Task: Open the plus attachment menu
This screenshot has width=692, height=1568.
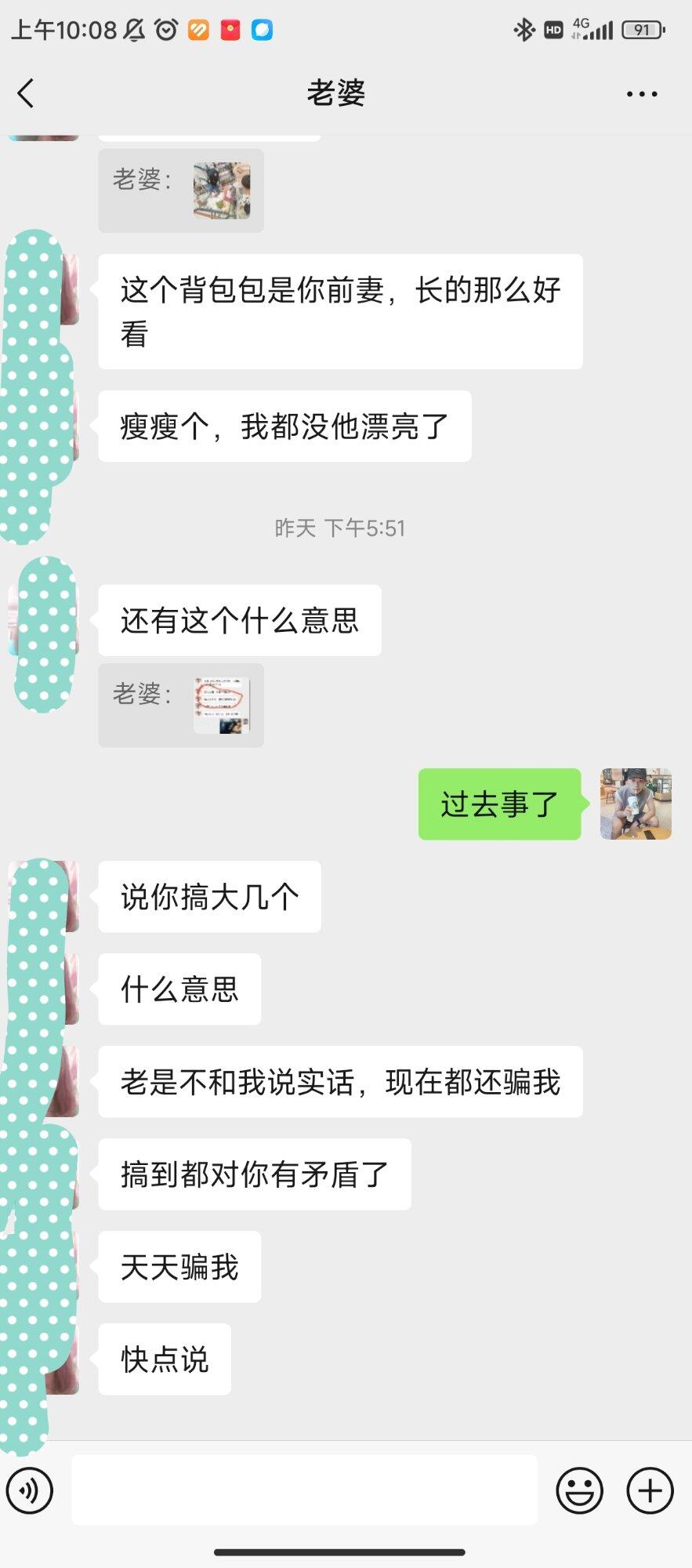Action: (x=650, y=1490)
